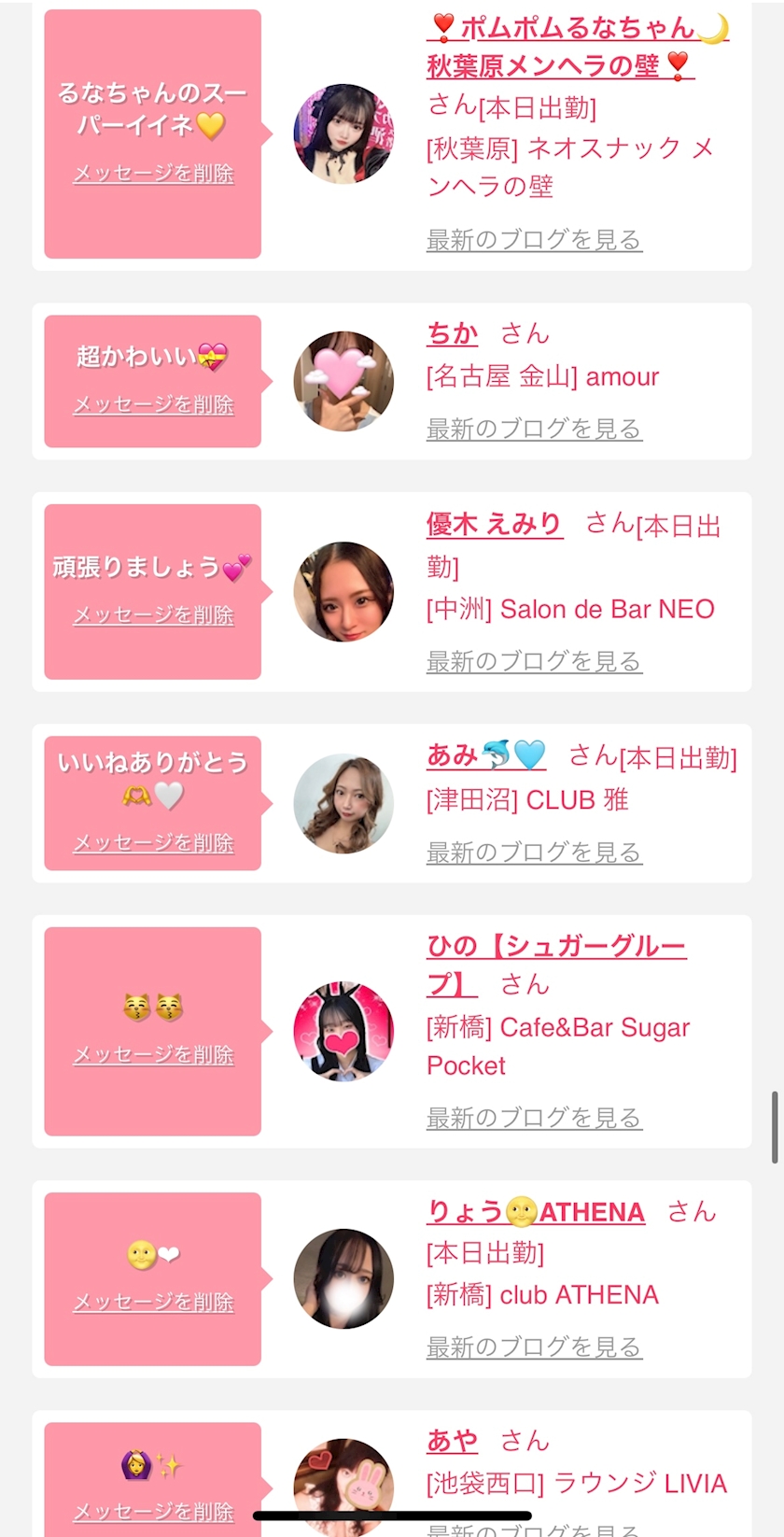View 優木 えみり's latest blog
Image resolution: width=784 pixels, height=1537 pixels.
click(534, 661)
